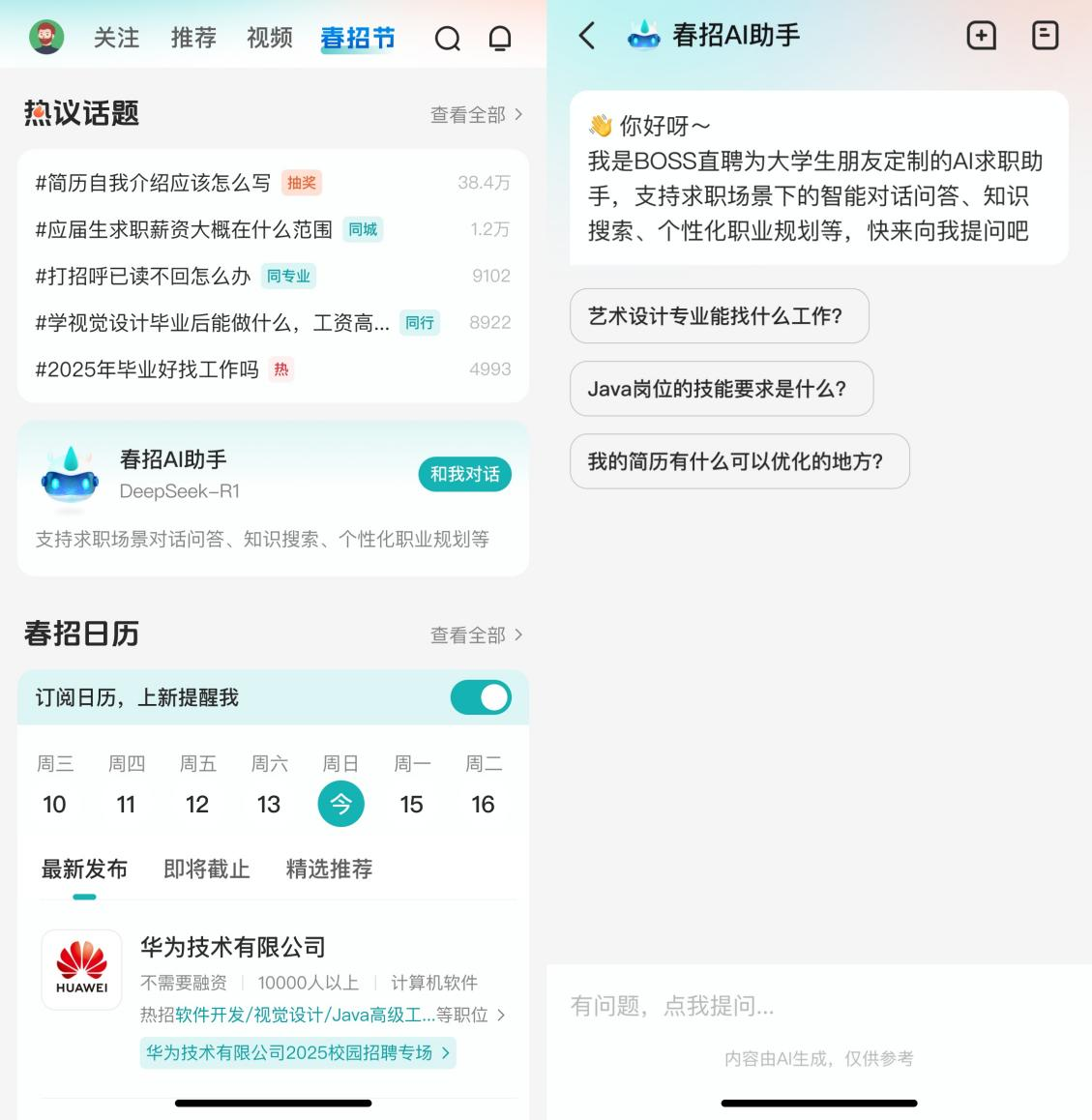The image size is (1092, 1120).
Task: Switch to the 视频 tab
Action: (x=270, y=38)
